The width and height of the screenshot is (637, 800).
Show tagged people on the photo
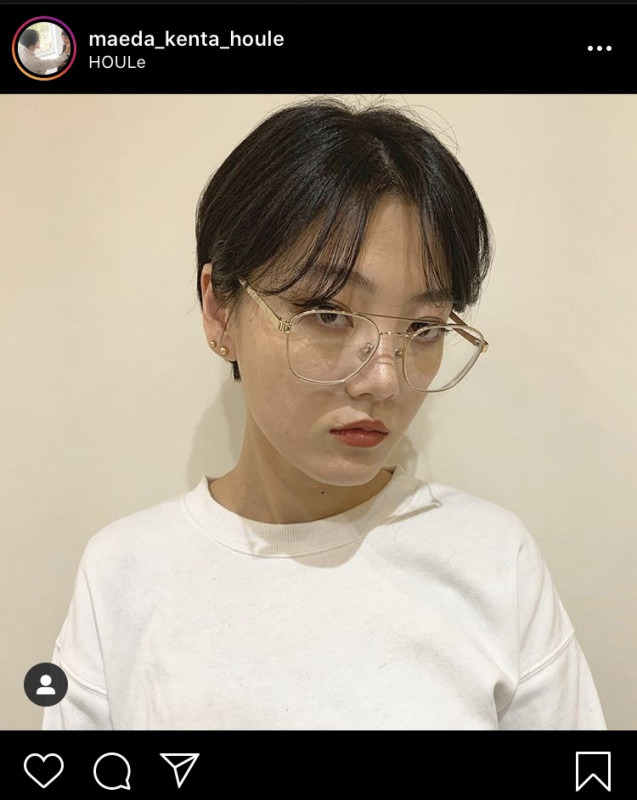[x=46, y=685]
